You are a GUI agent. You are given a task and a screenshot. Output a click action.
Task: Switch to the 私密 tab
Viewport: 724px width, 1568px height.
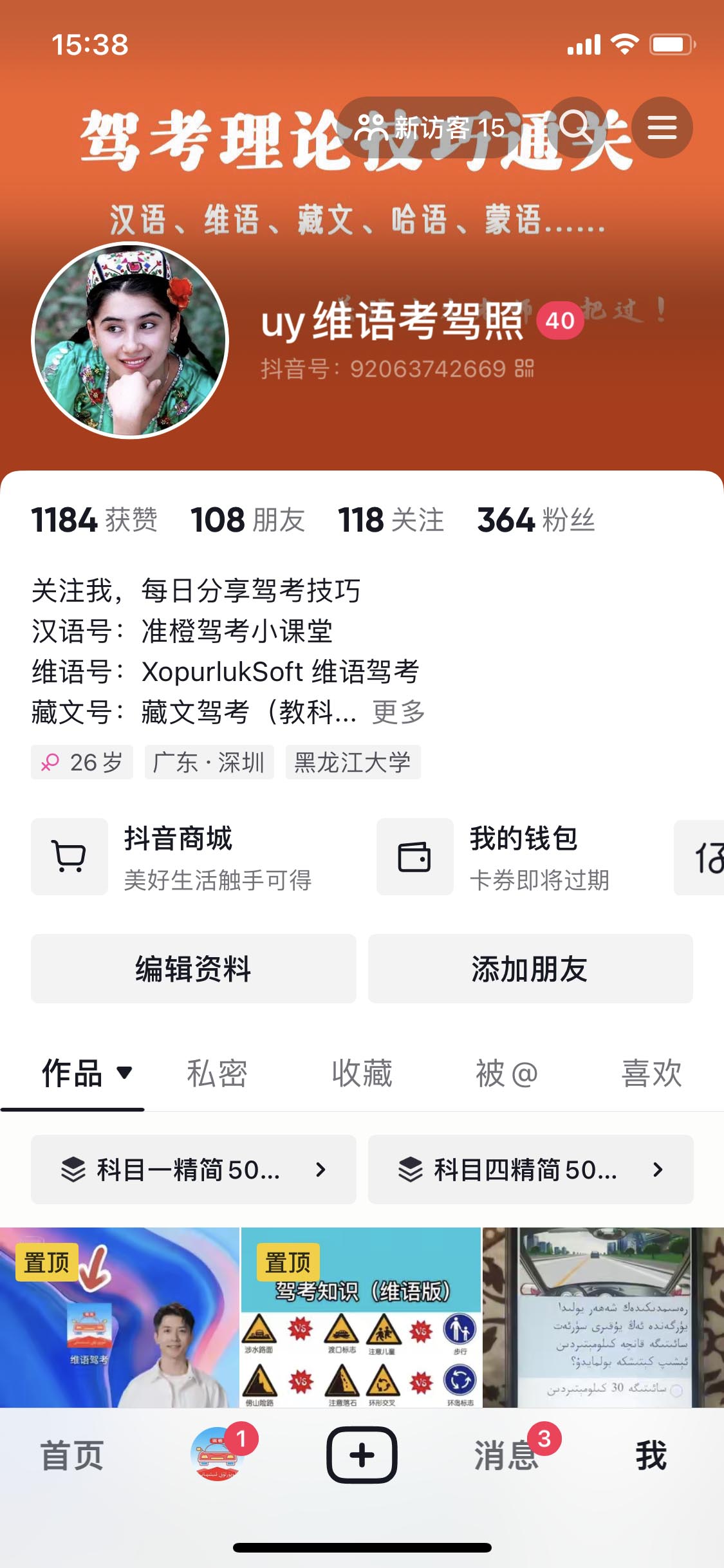click(217, 1074)
